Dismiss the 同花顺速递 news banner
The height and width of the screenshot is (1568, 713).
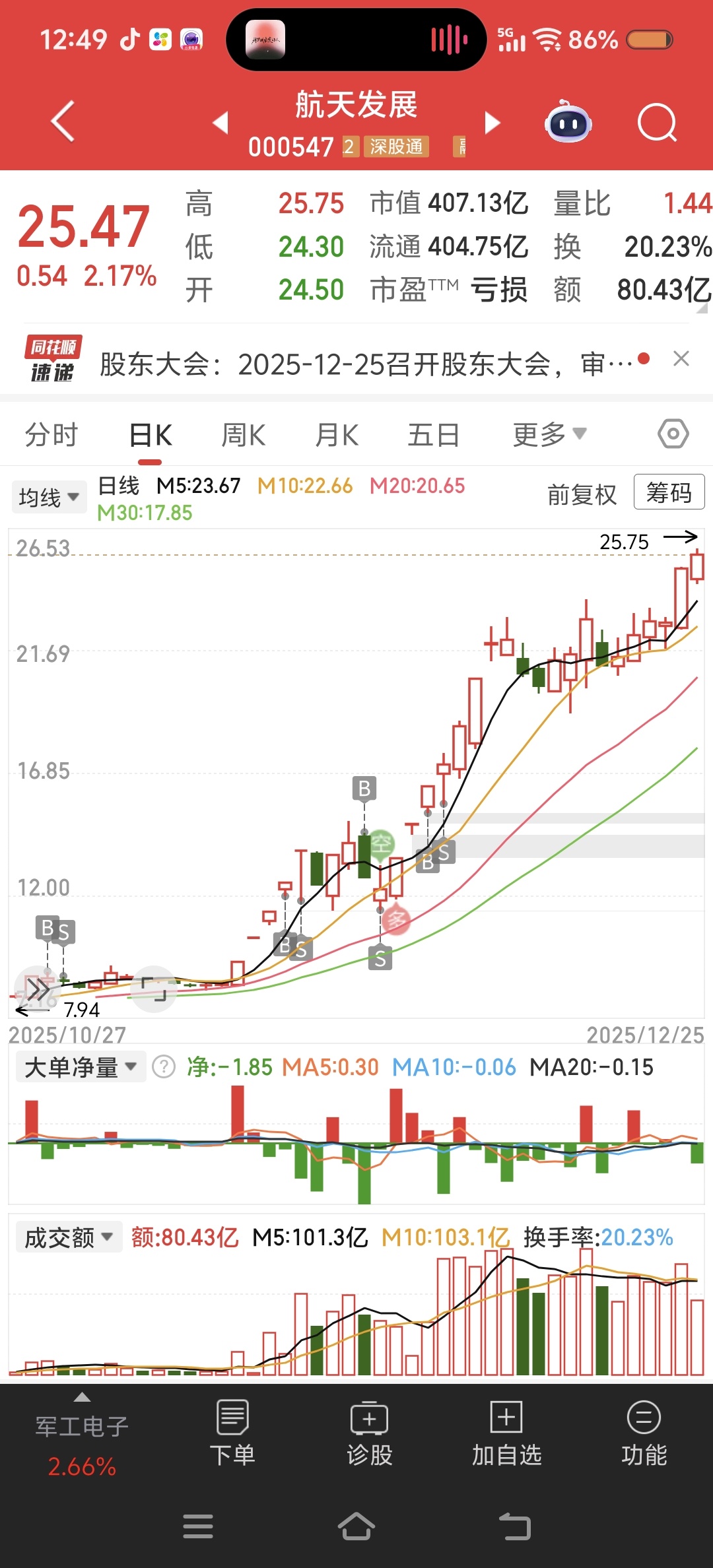(x=681, y=359)
